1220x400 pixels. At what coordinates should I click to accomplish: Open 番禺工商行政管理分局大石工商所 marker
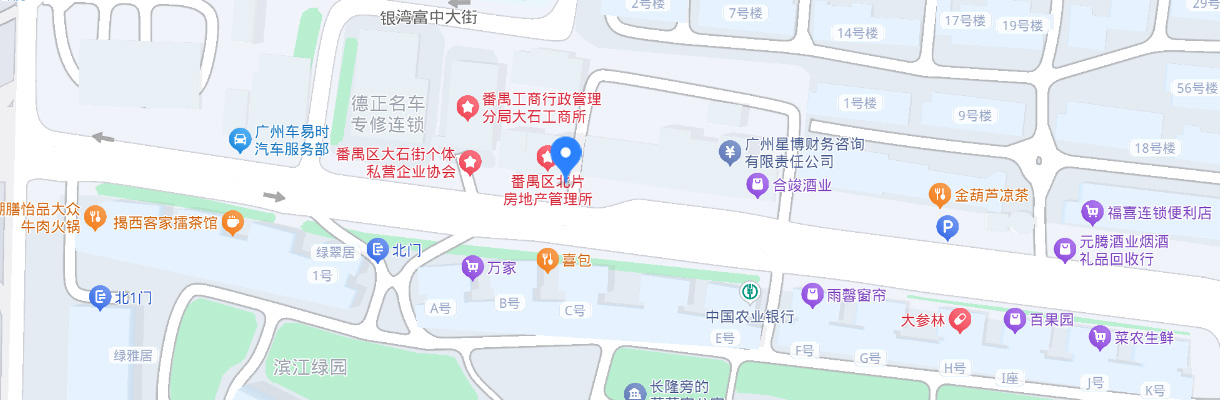click(466, 105)
